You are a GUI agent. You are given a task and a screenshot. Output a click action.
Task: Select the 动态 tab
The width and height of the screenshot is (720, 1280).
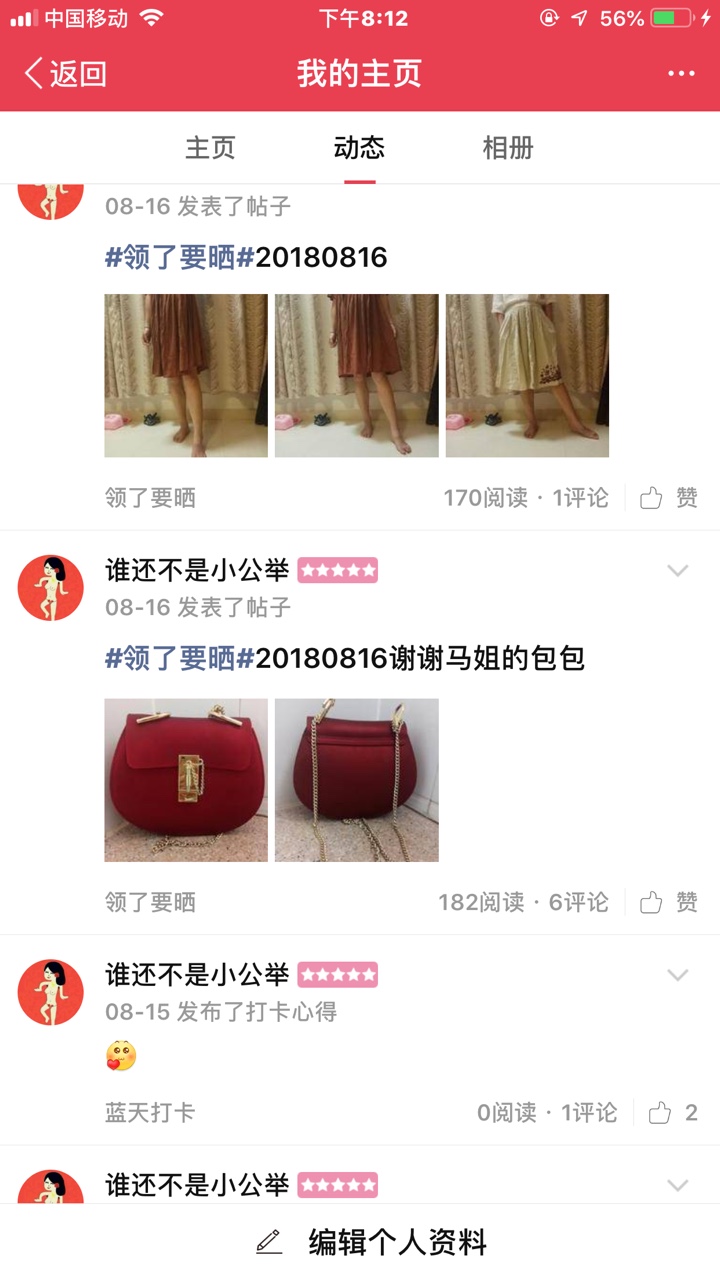(x=359, y=148)
